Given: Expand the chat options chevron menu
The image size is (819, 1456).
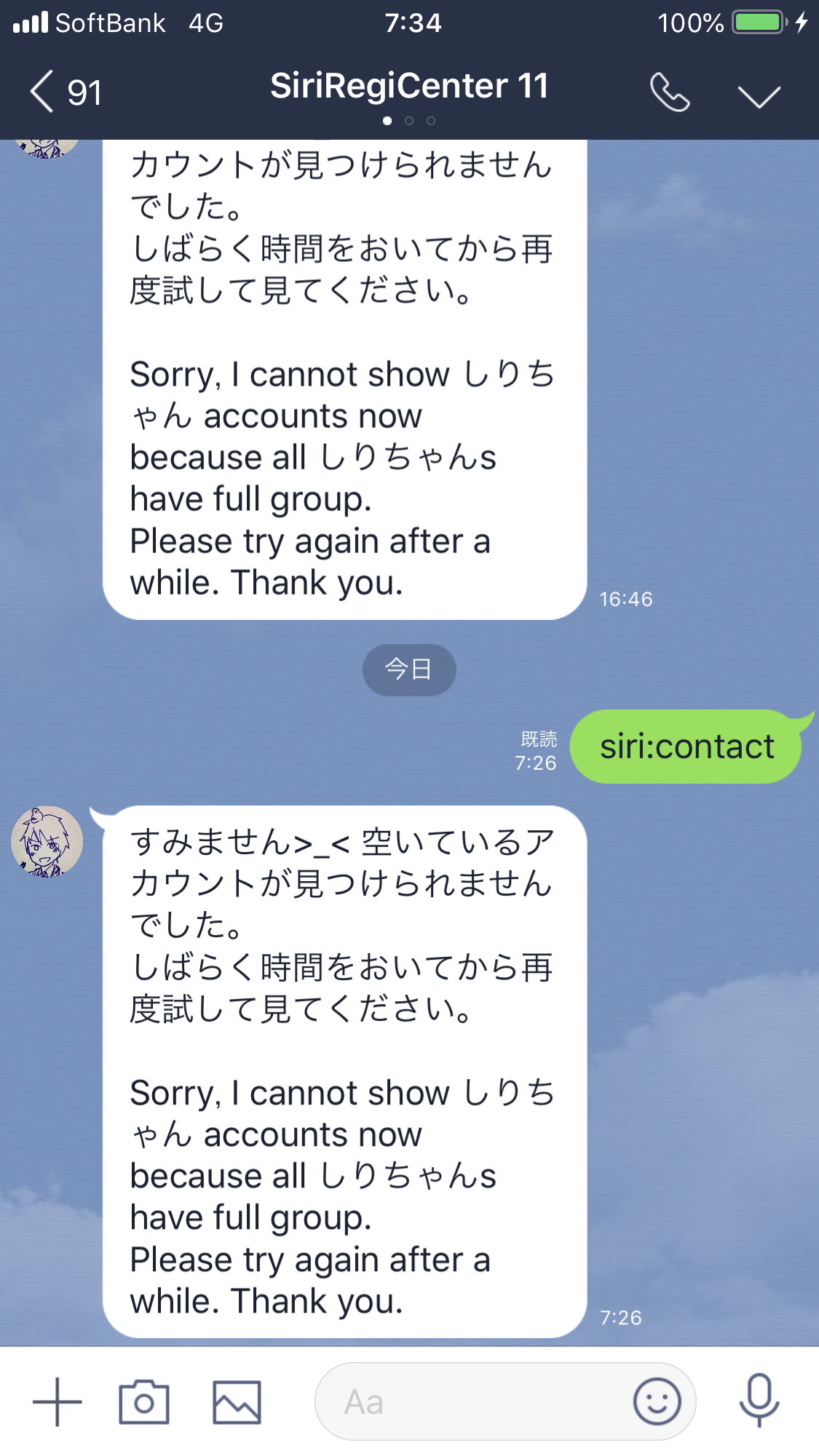Looking at the screenshot, I should point(759,95).
